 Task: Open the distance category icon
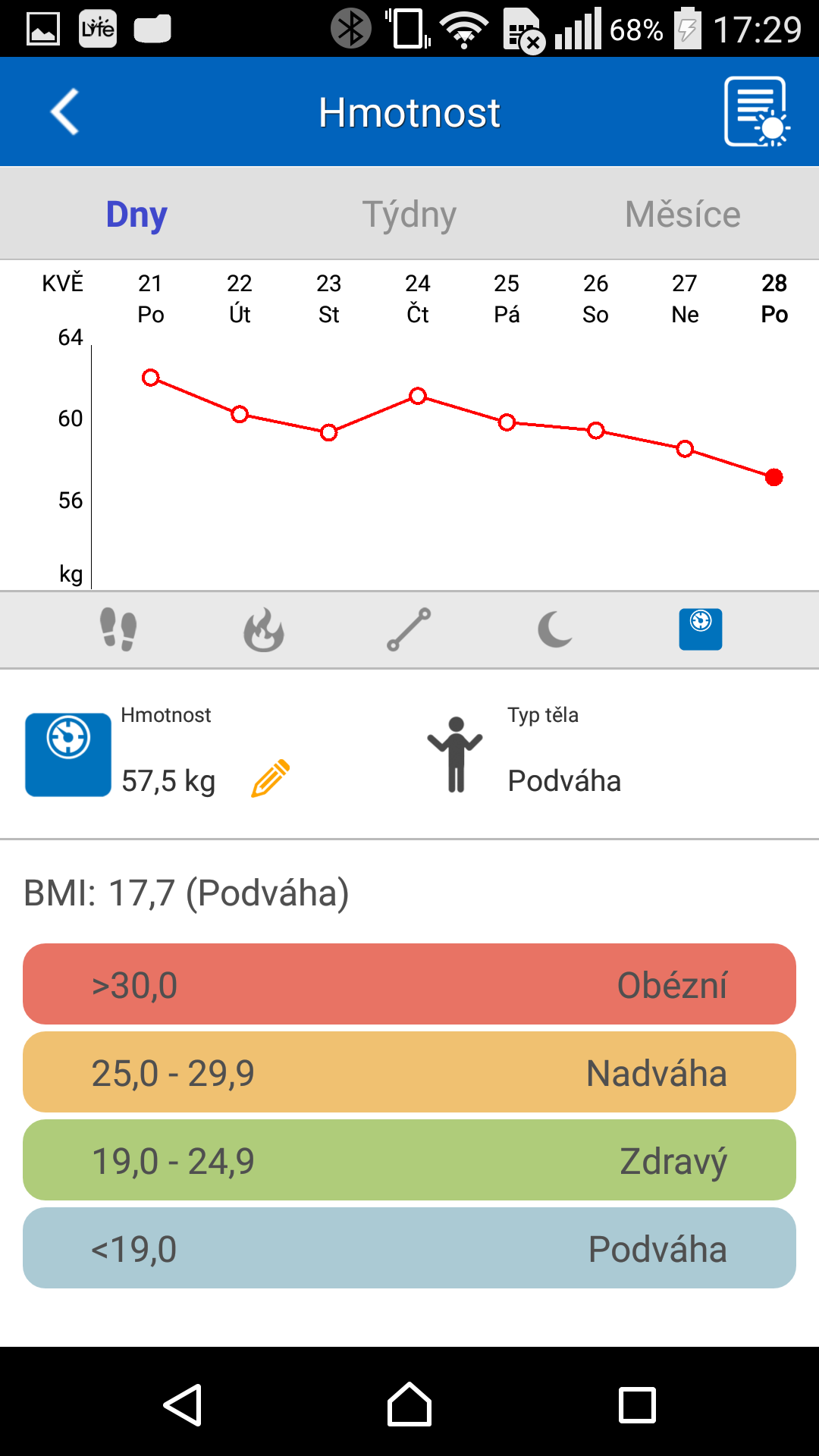[x=409, y=629]
